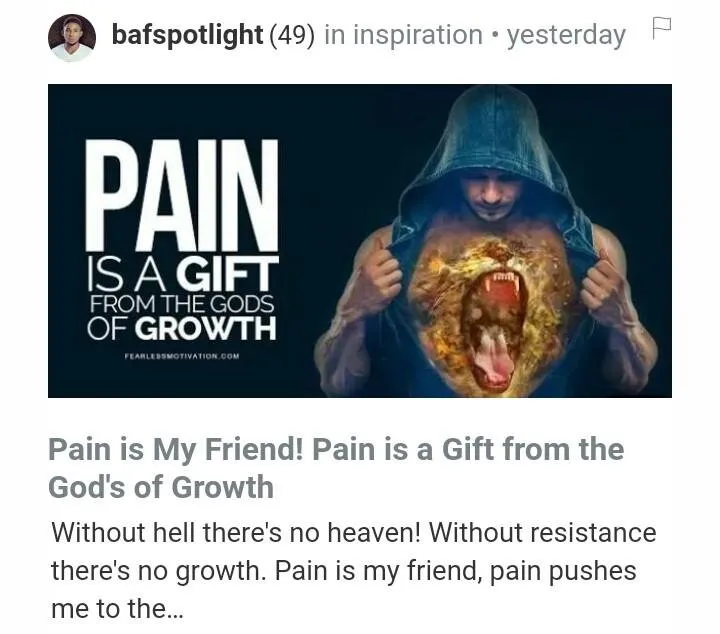Open post titled Pain is My Friend
720x634 pixels.
point(335,468)
